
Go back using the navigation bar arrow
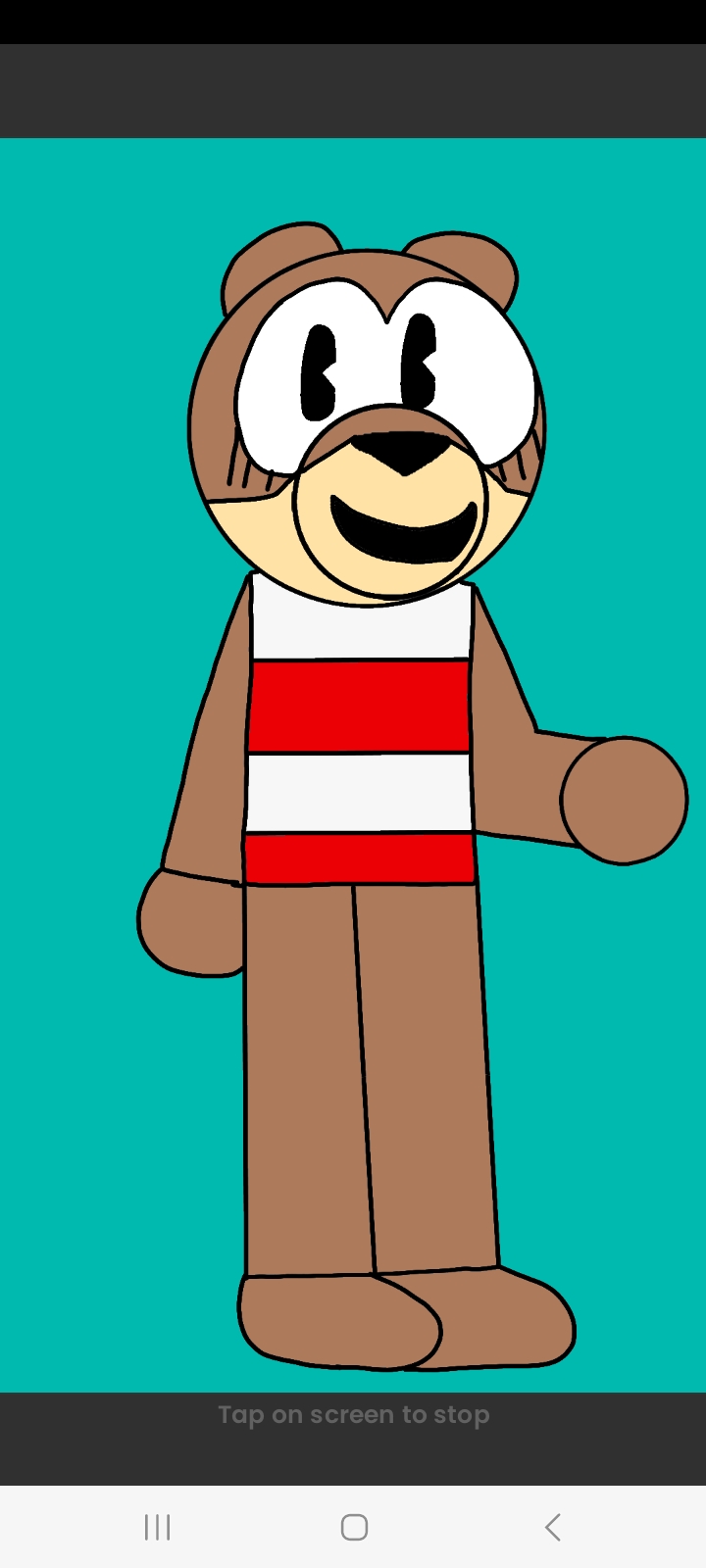552,1527
